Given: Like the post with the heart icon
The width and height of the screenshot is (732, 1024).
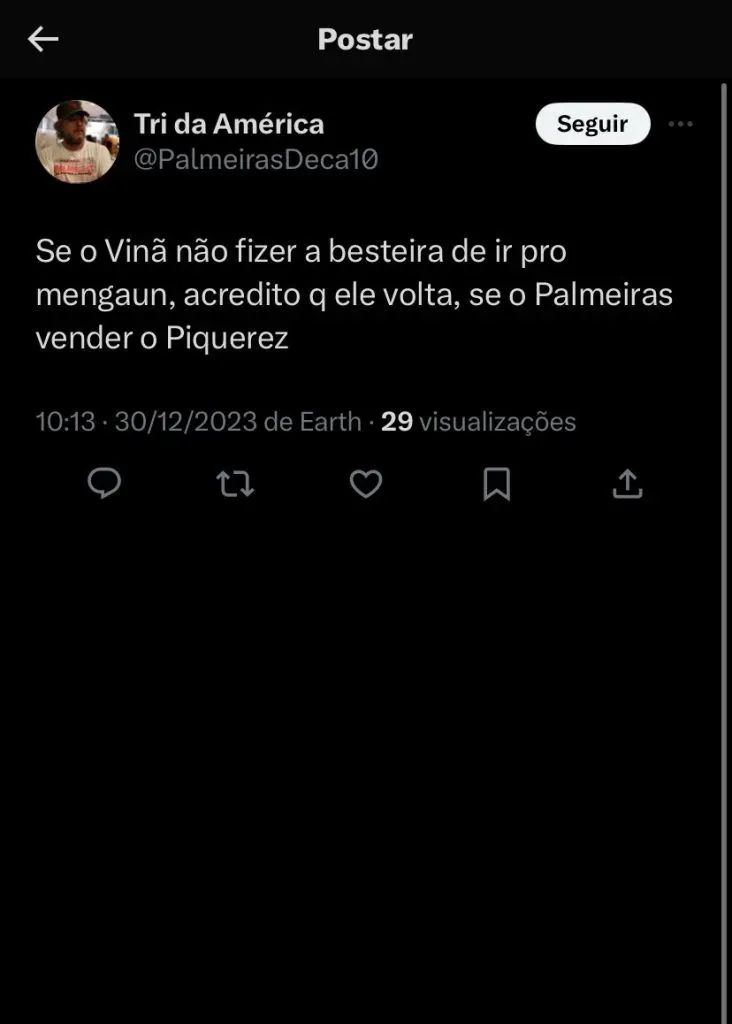Looking at the screenshot, I should point(366,485).
